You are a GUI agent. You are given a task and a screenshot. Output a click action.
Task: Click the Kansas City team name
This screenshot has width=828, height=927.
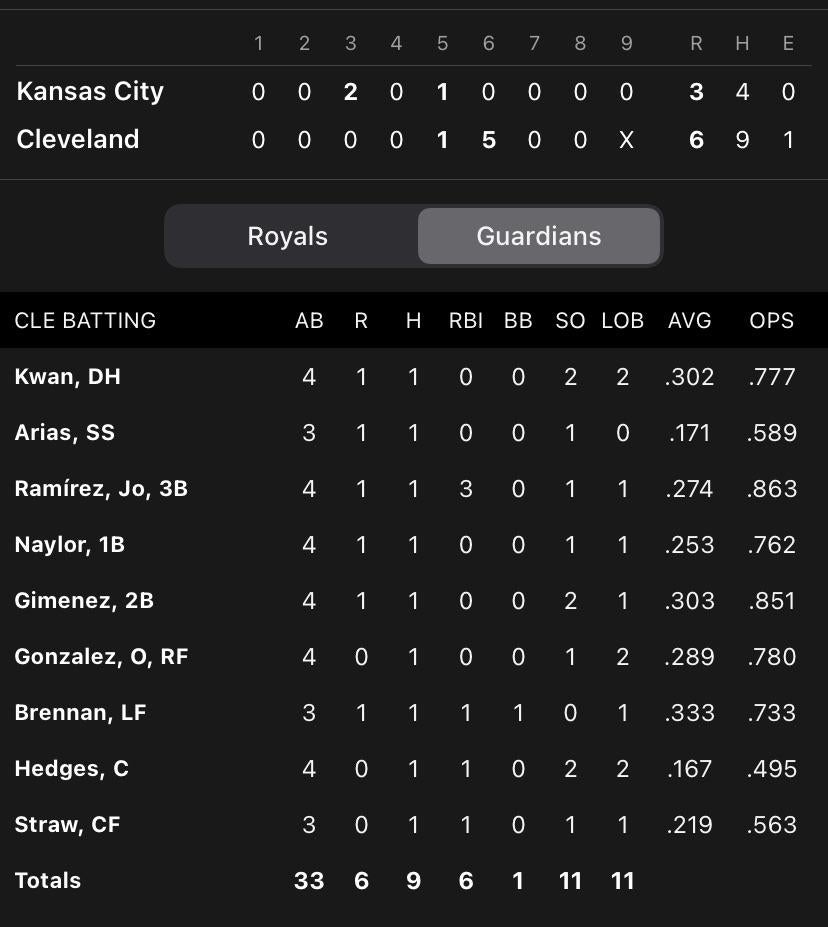[x=90, y=91]
